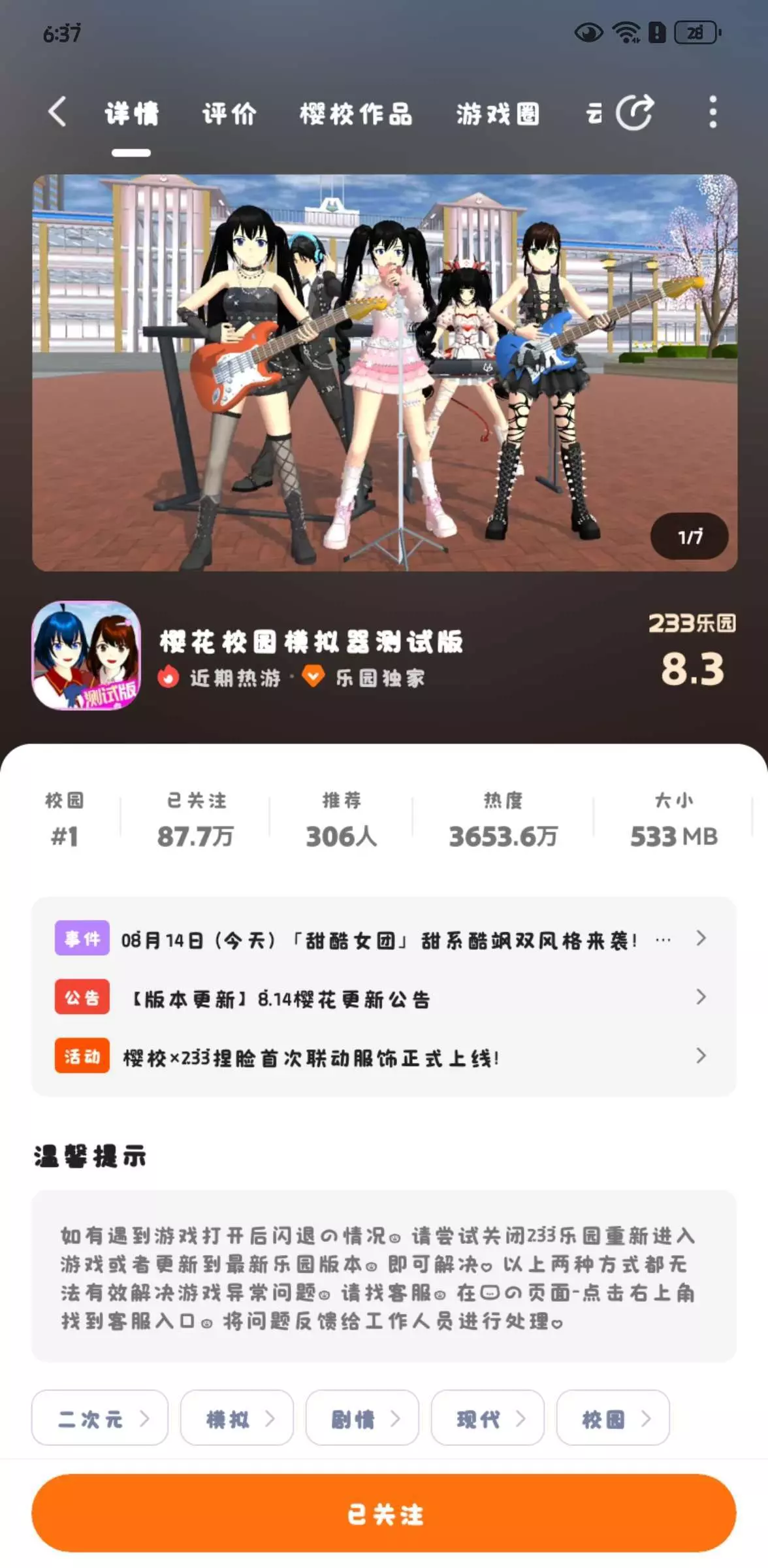Go back using the top arrow
768x1568 pixels.
coord(57,112)
